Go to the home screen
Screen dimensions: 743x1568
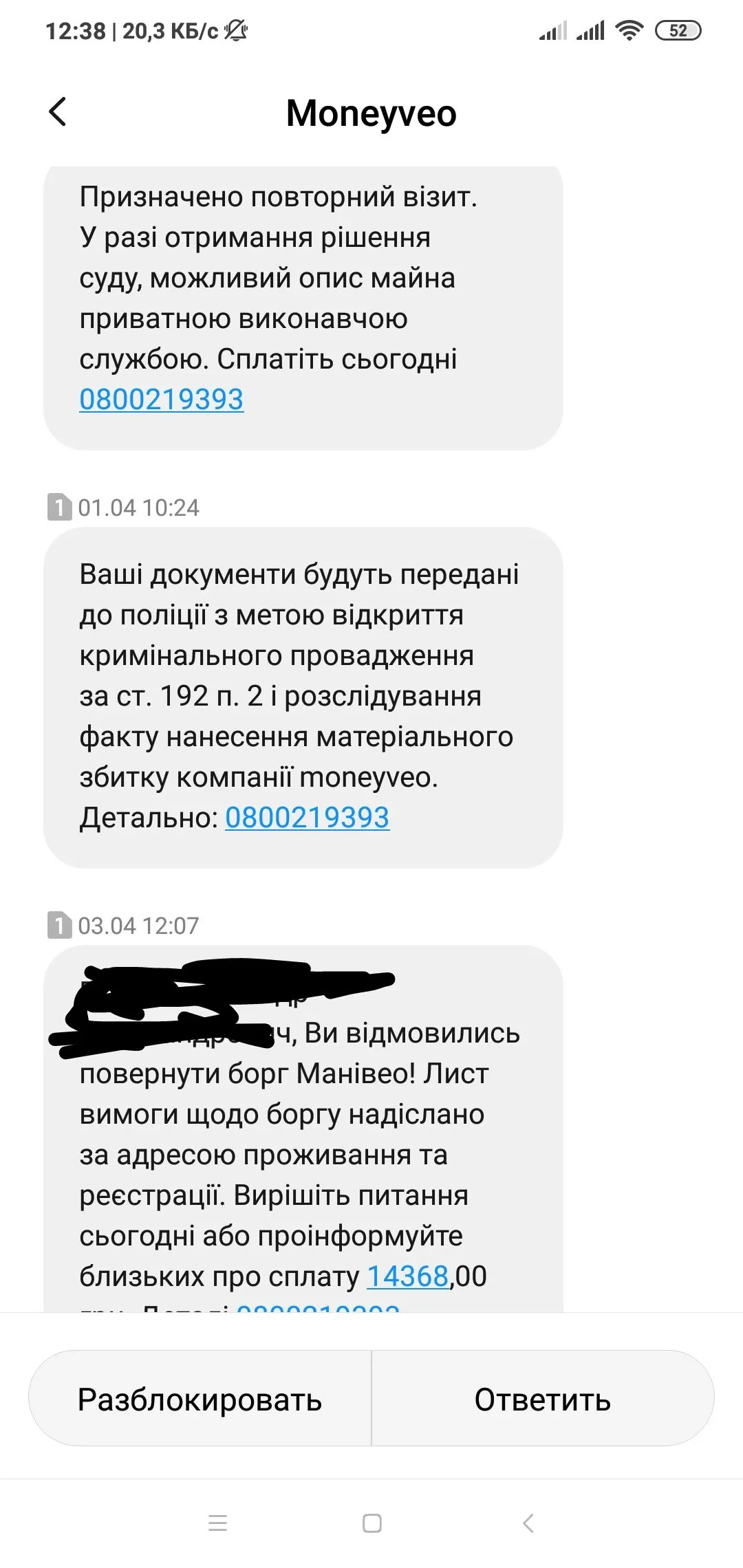371,1523
